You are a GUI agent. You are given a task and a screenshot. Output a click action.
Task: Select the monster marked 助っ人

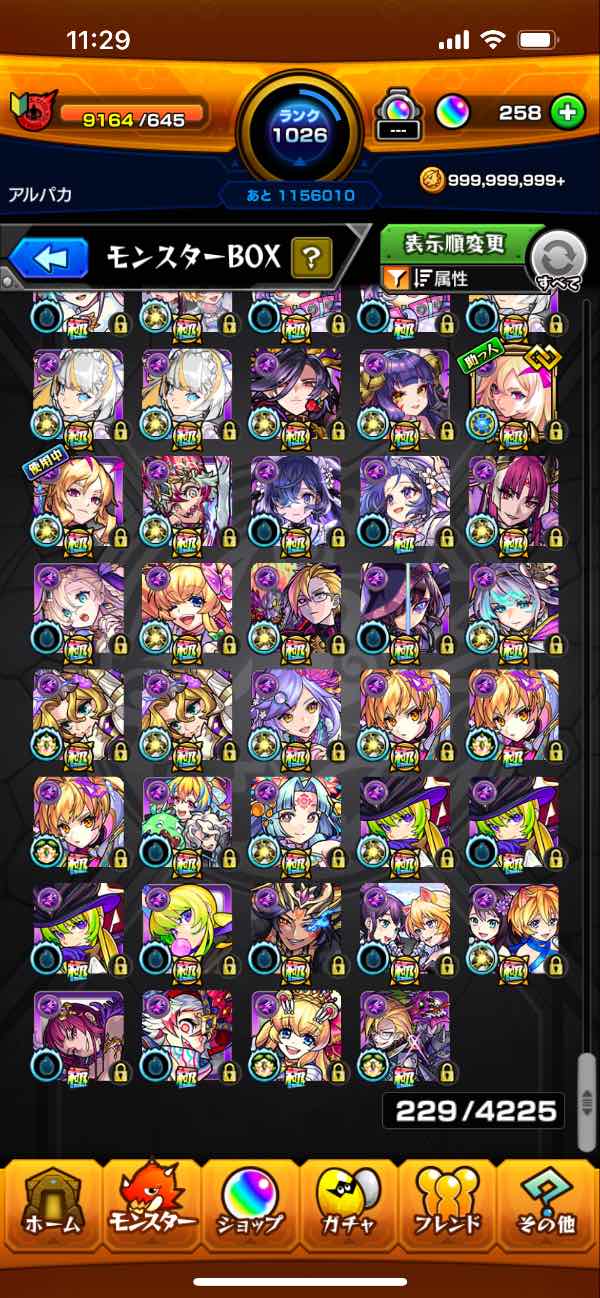click(513, 393)
